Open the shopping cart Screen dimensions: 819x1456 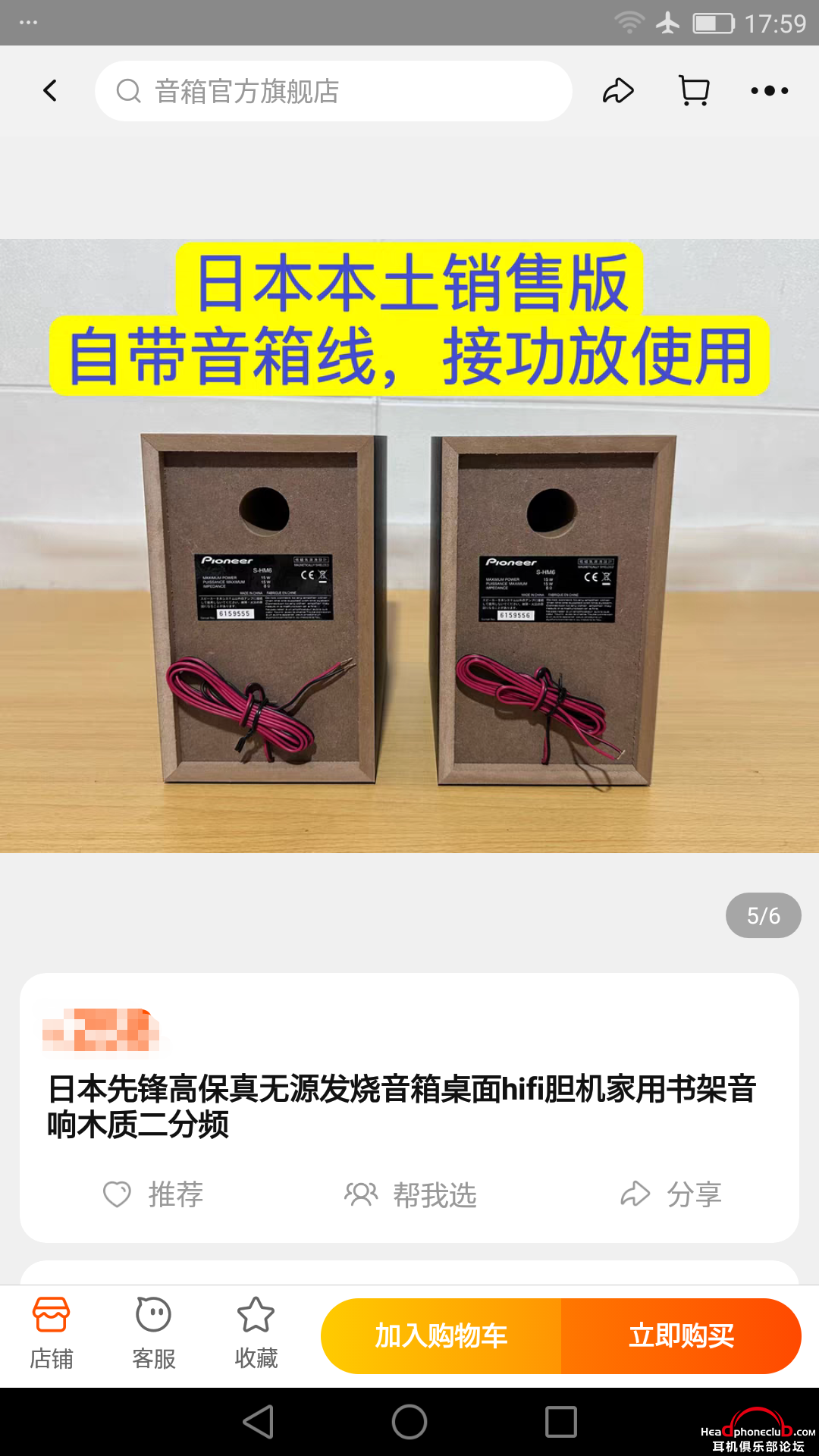tap(694, 91)
